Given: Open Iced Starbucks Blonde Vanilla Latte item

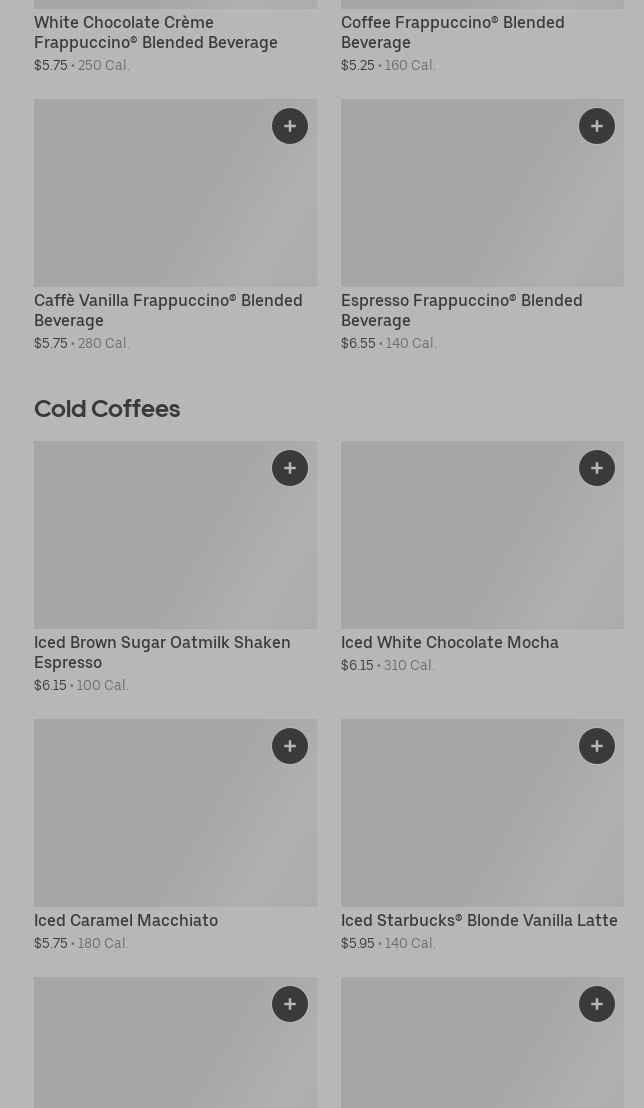Looking at the screenshot, I should click(x=482, y=835).
